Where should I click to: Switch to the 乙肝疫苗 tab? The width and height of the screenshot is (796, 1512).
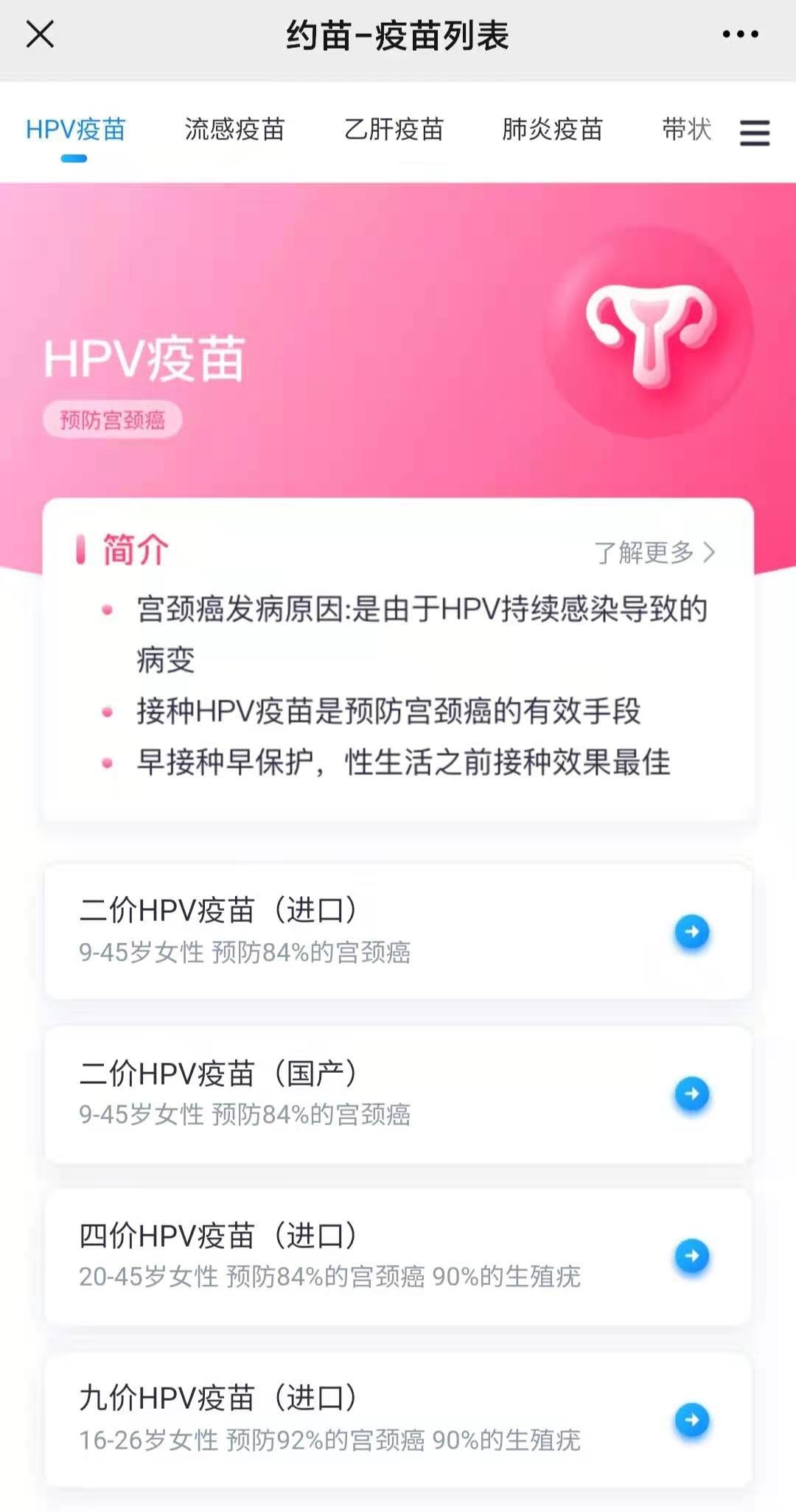(x=394, y=130)
